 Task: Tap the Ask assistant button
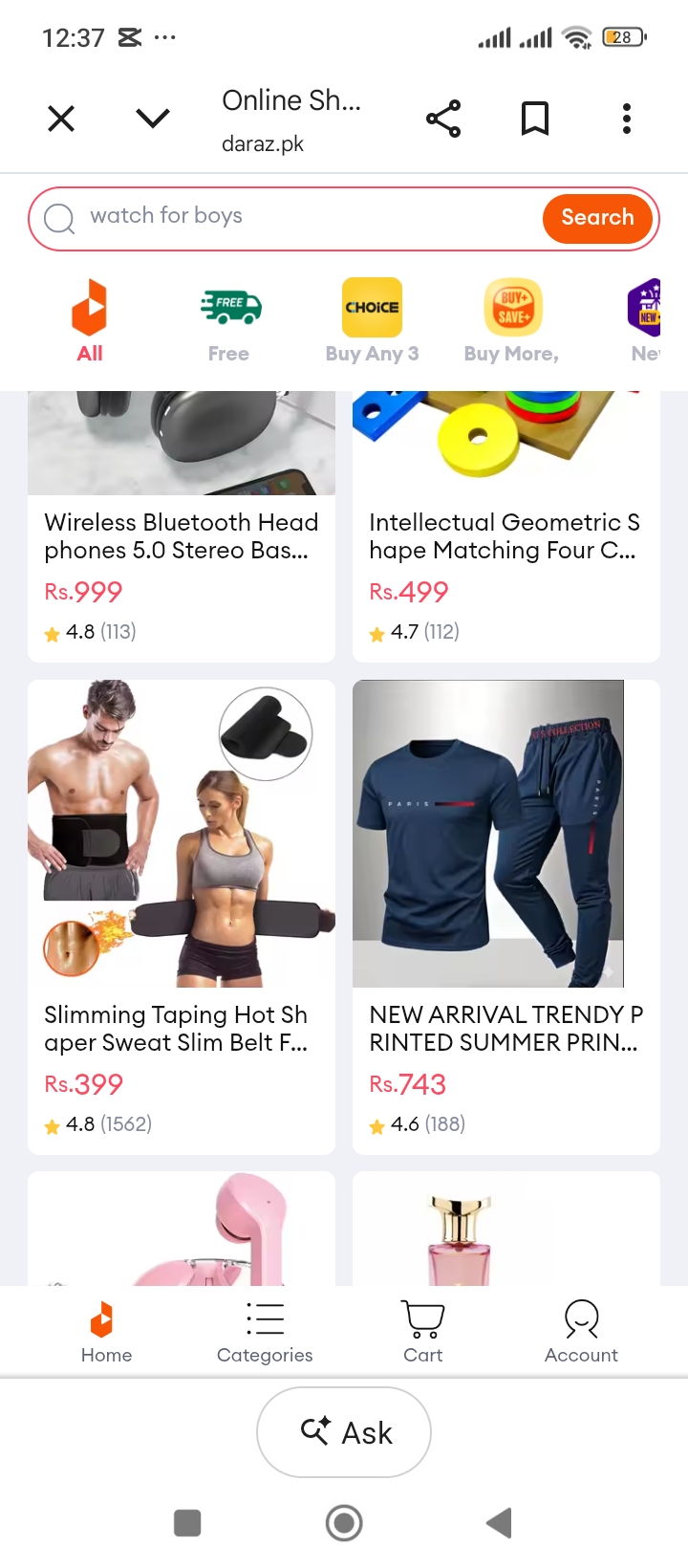click(344, 1432)
